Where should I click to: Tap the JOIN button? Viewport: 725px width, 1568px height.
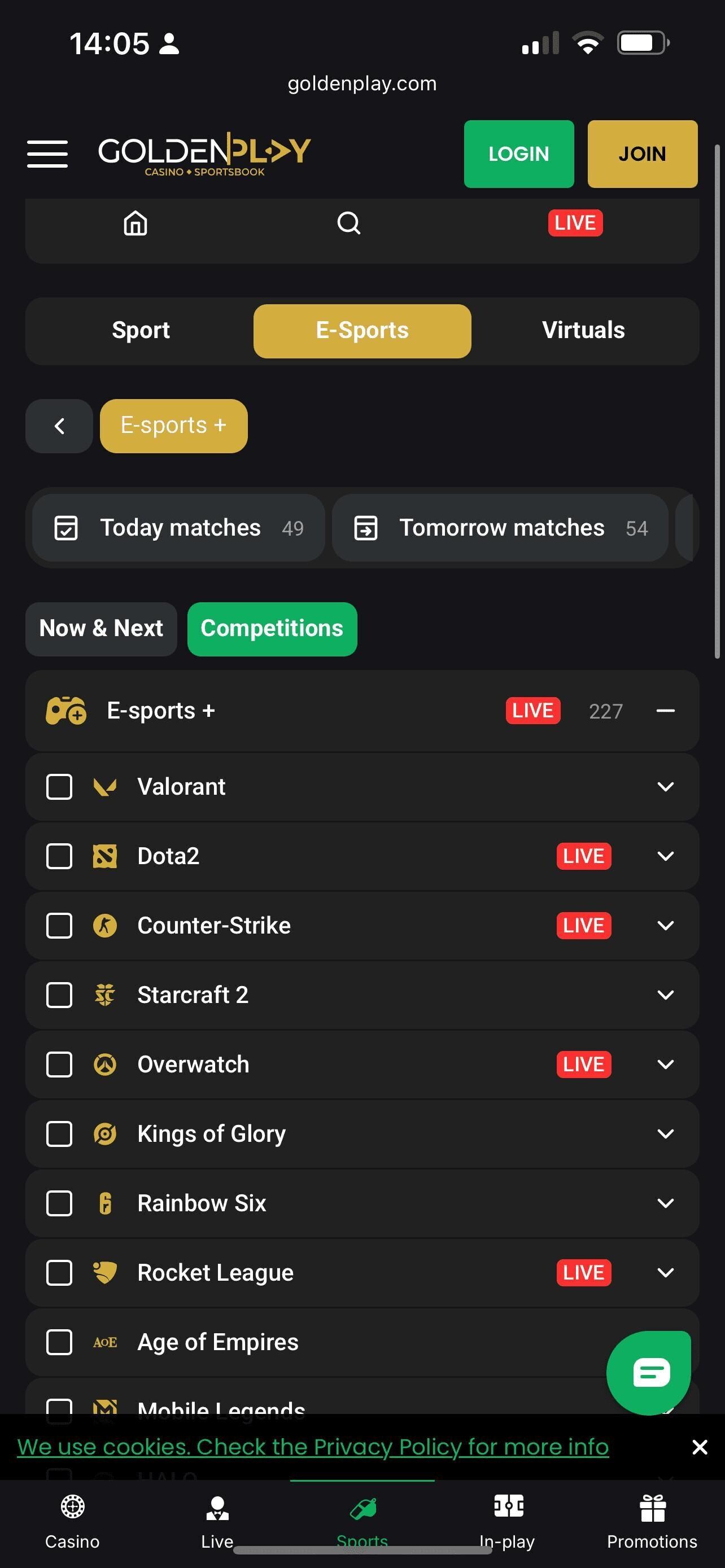pos(642,154)
